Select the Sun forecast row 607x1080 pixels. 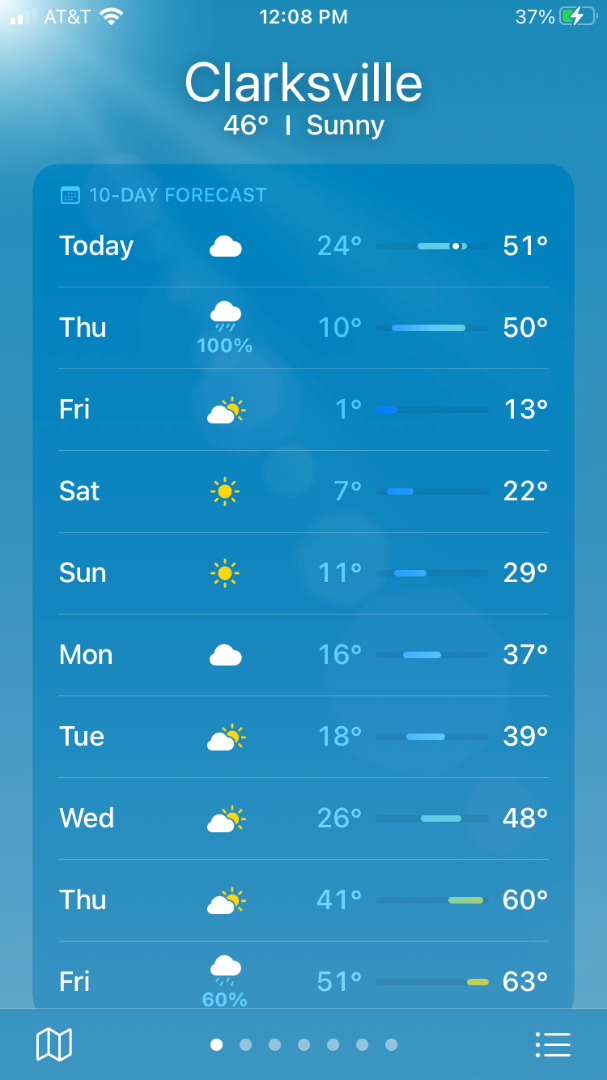point(303,573)
